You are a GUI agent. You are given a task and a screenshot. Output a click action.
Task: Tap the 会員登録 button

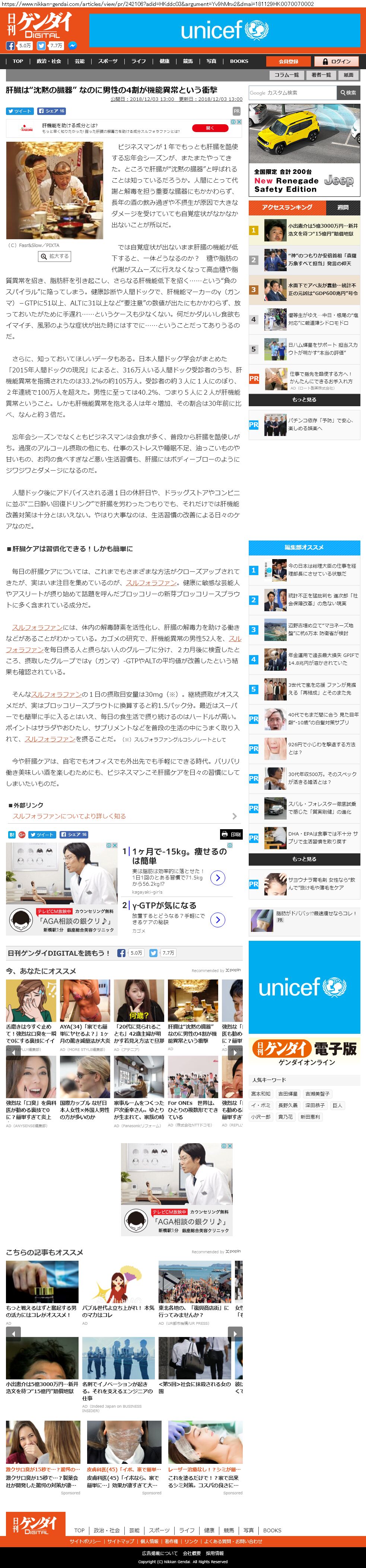[x=288, y=61]
